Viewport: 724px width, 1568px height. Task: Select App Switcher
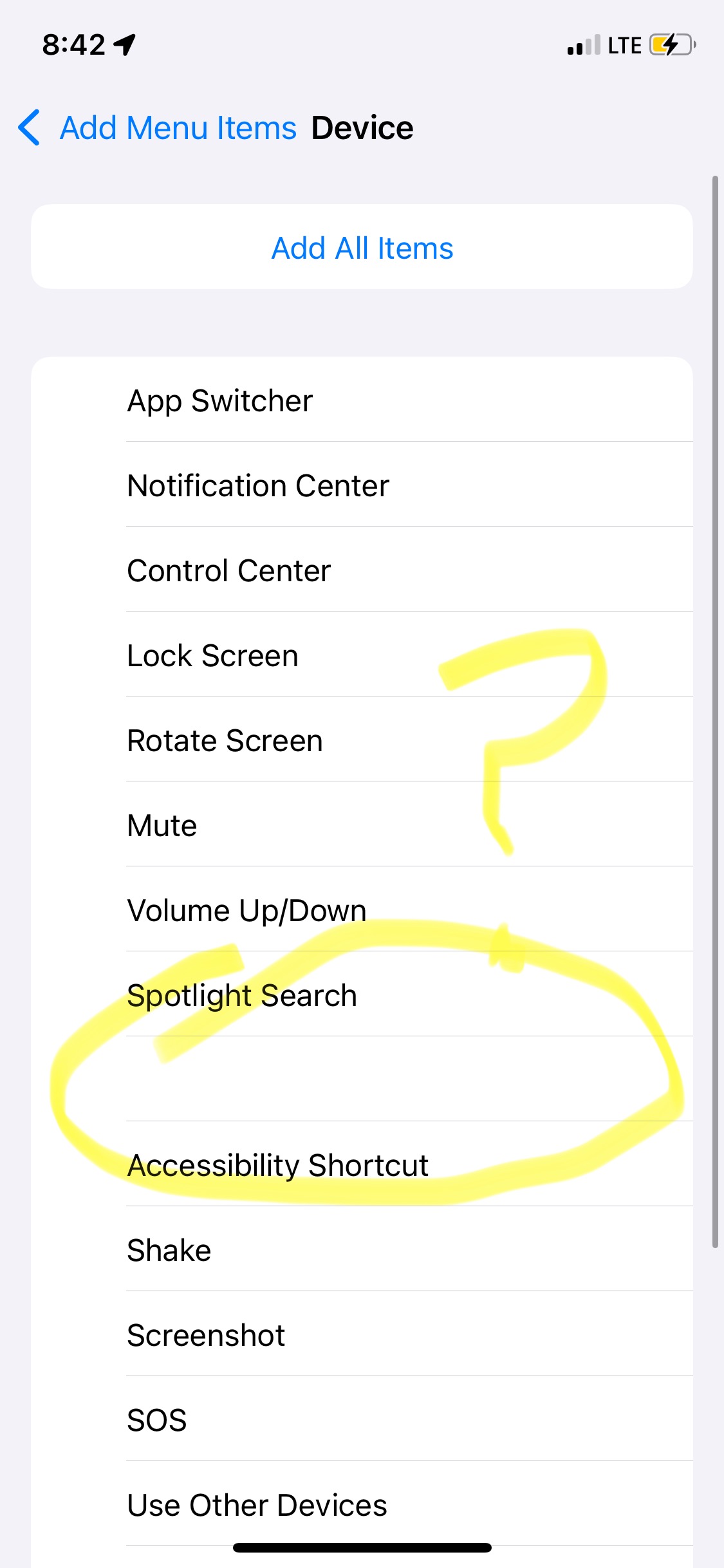tap(220, 400)
